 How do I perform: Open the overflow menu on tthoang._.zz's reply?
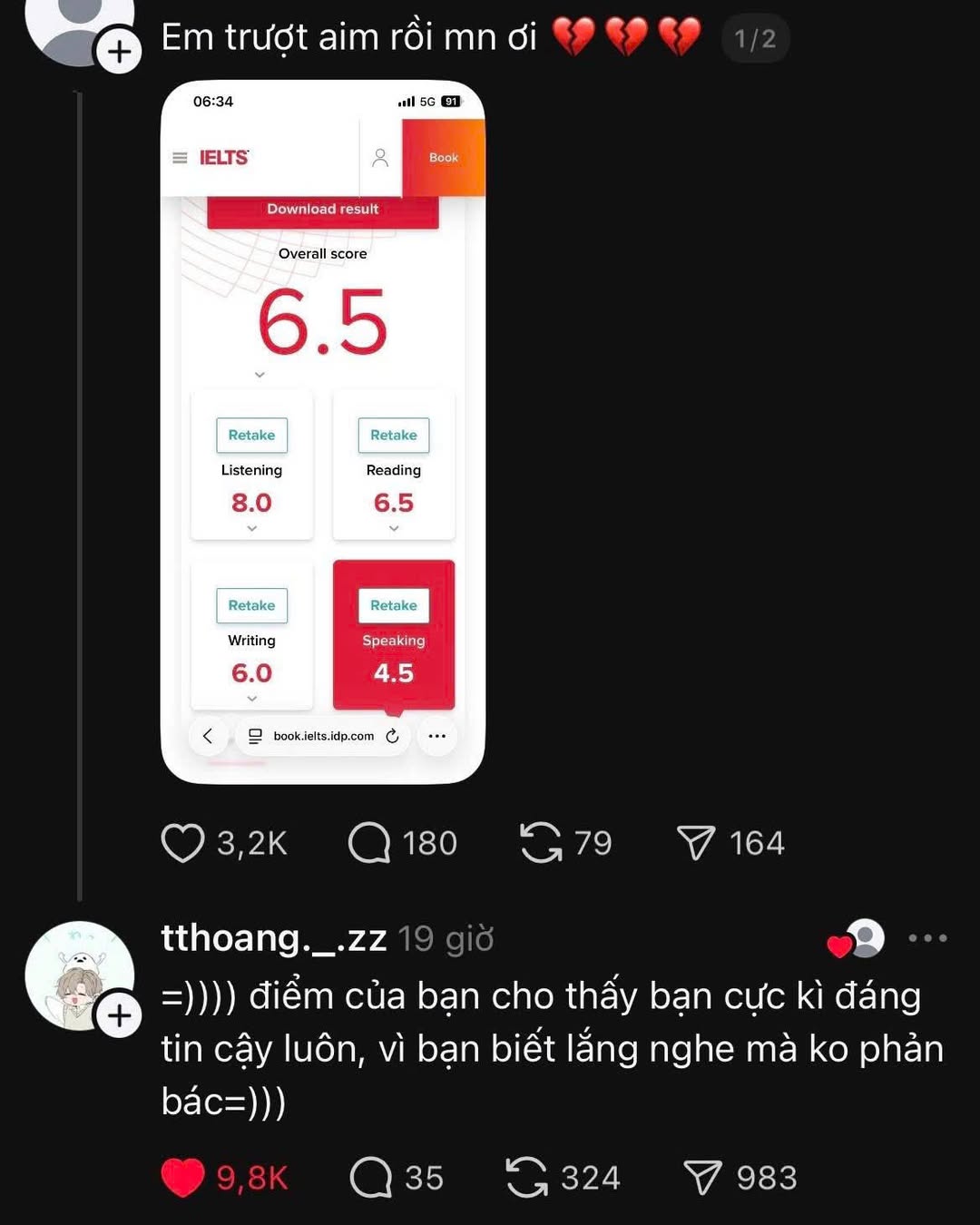(x=927, y=938)
